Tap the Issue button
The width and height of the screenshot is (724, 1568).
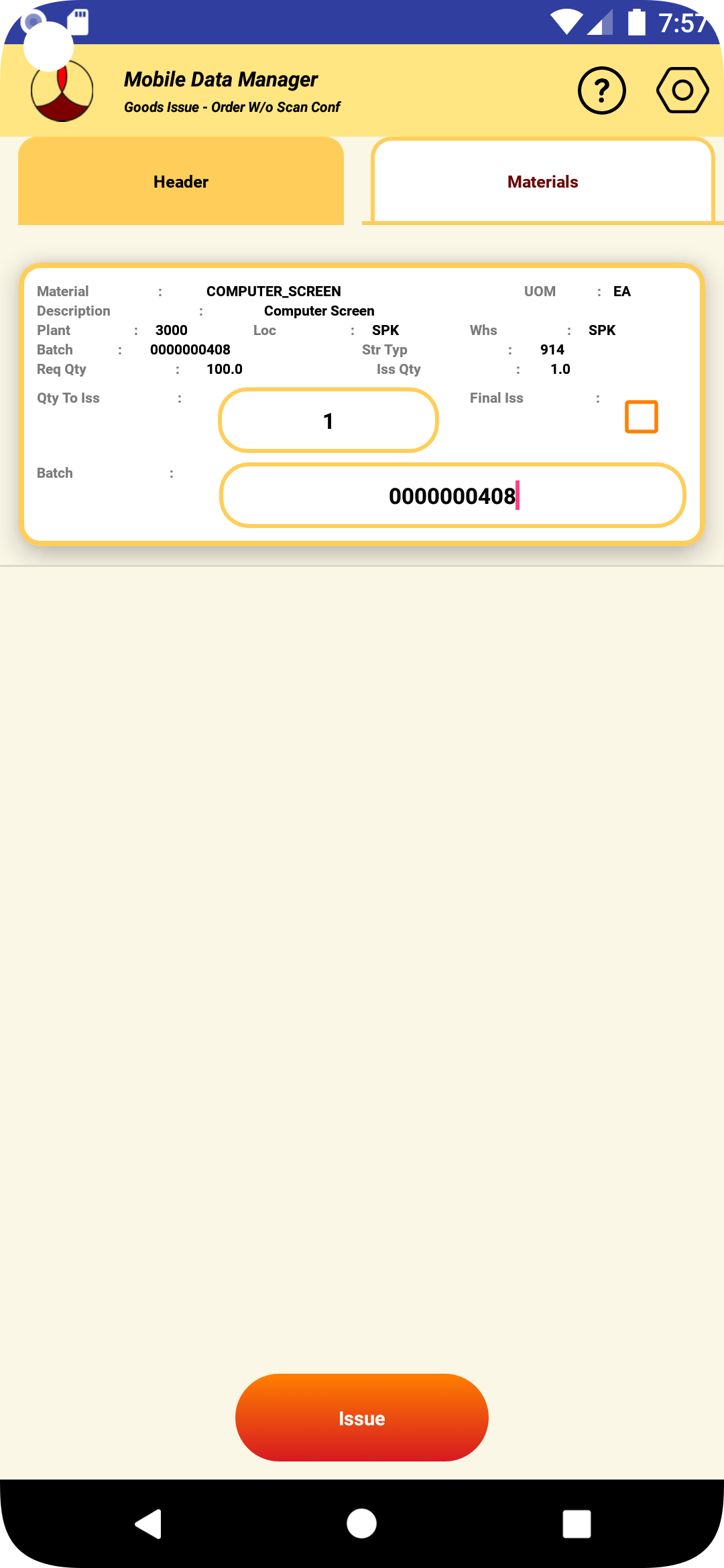(361, 1418)
